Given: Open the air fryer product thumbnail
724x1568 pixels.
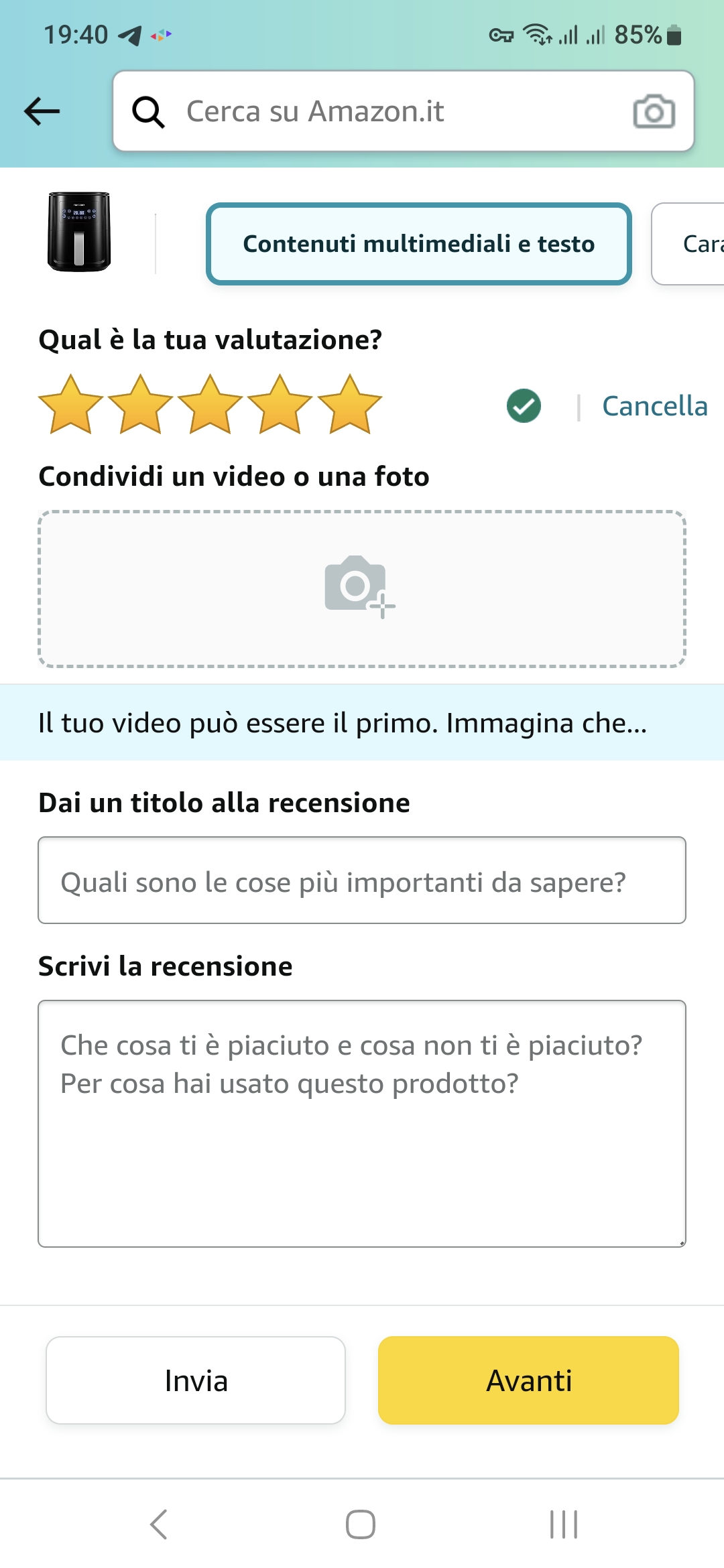Looking at the screenshot, I should (x=79, y=232).
